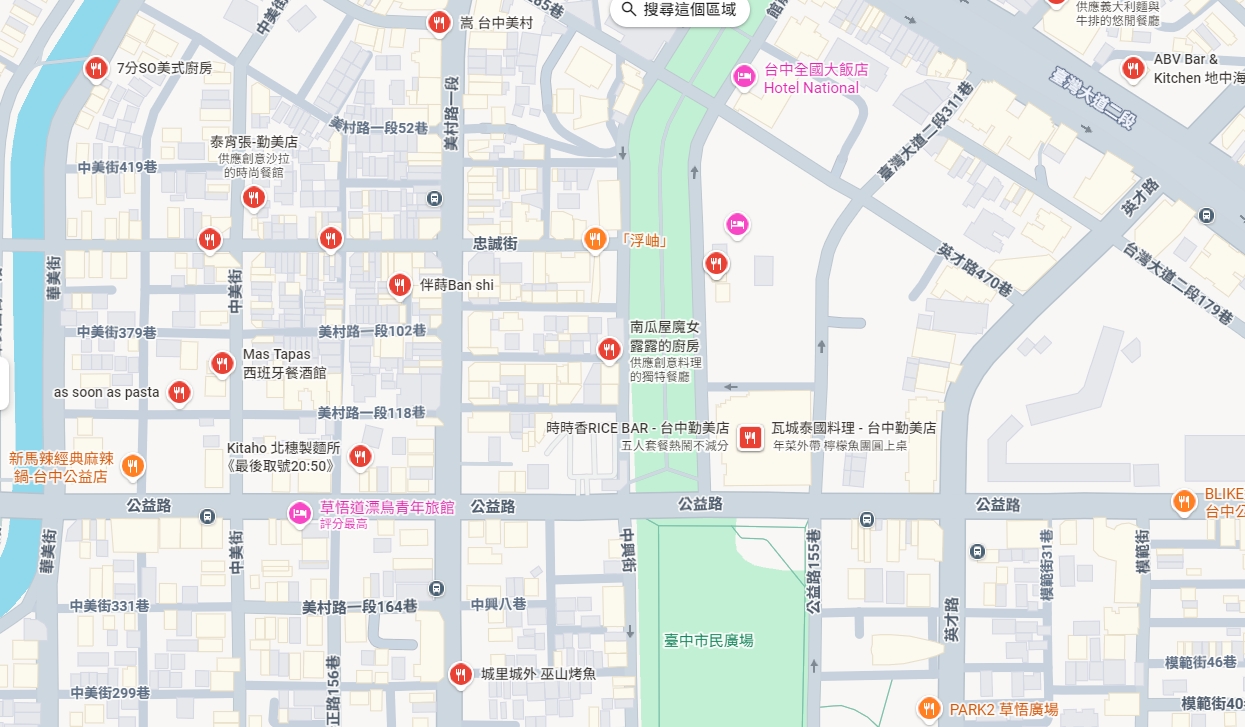Screen dimensions: 1245x727
Task: Tap the as soon as pasta marker
Action: point(179,392)
